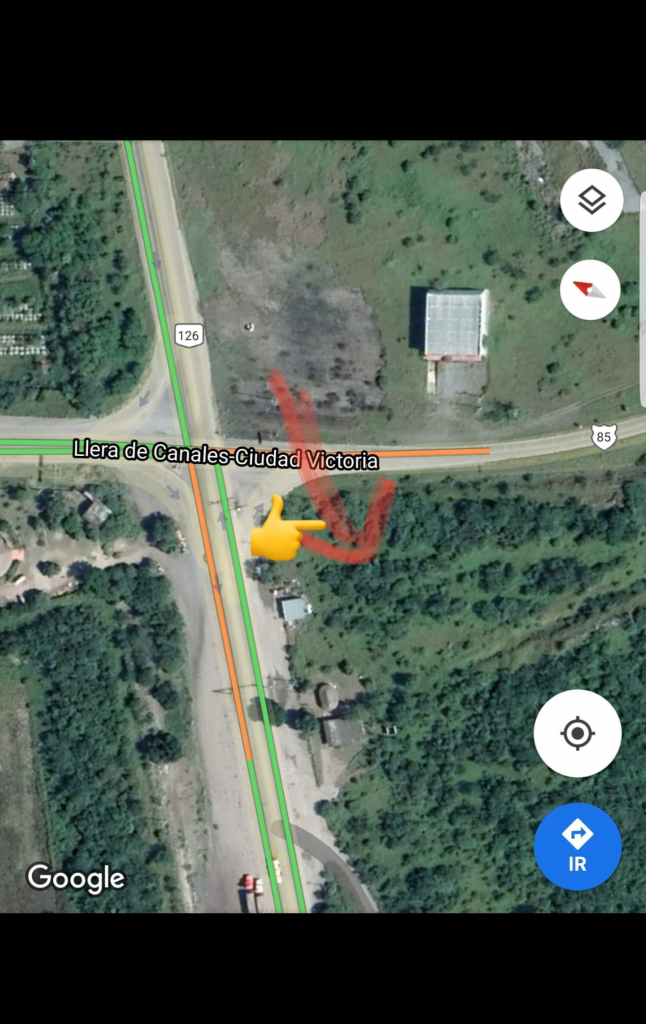Start directions with the IR button

click(577, 846)
